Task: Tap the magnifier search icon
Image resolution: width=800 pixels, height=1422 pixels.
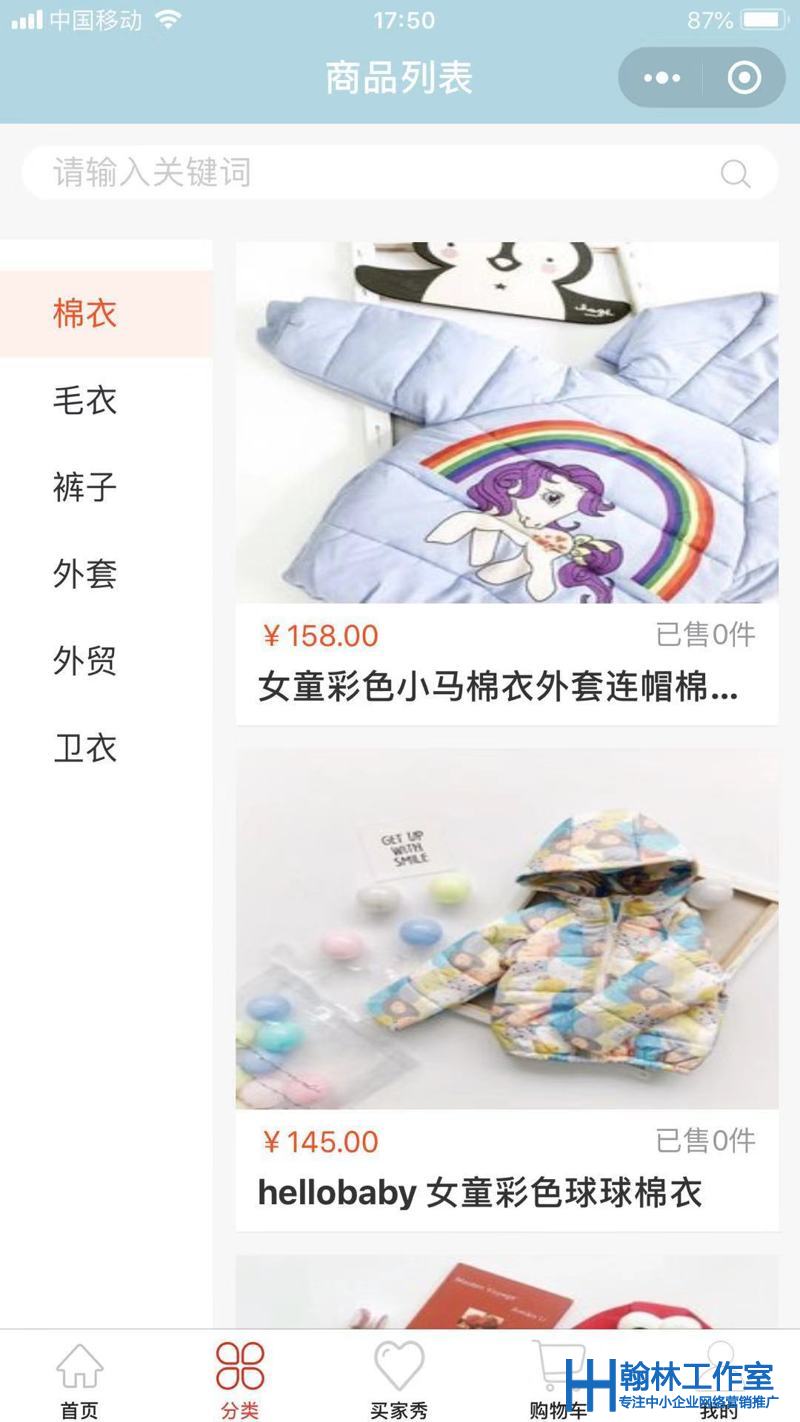Action: click(735, 174)
